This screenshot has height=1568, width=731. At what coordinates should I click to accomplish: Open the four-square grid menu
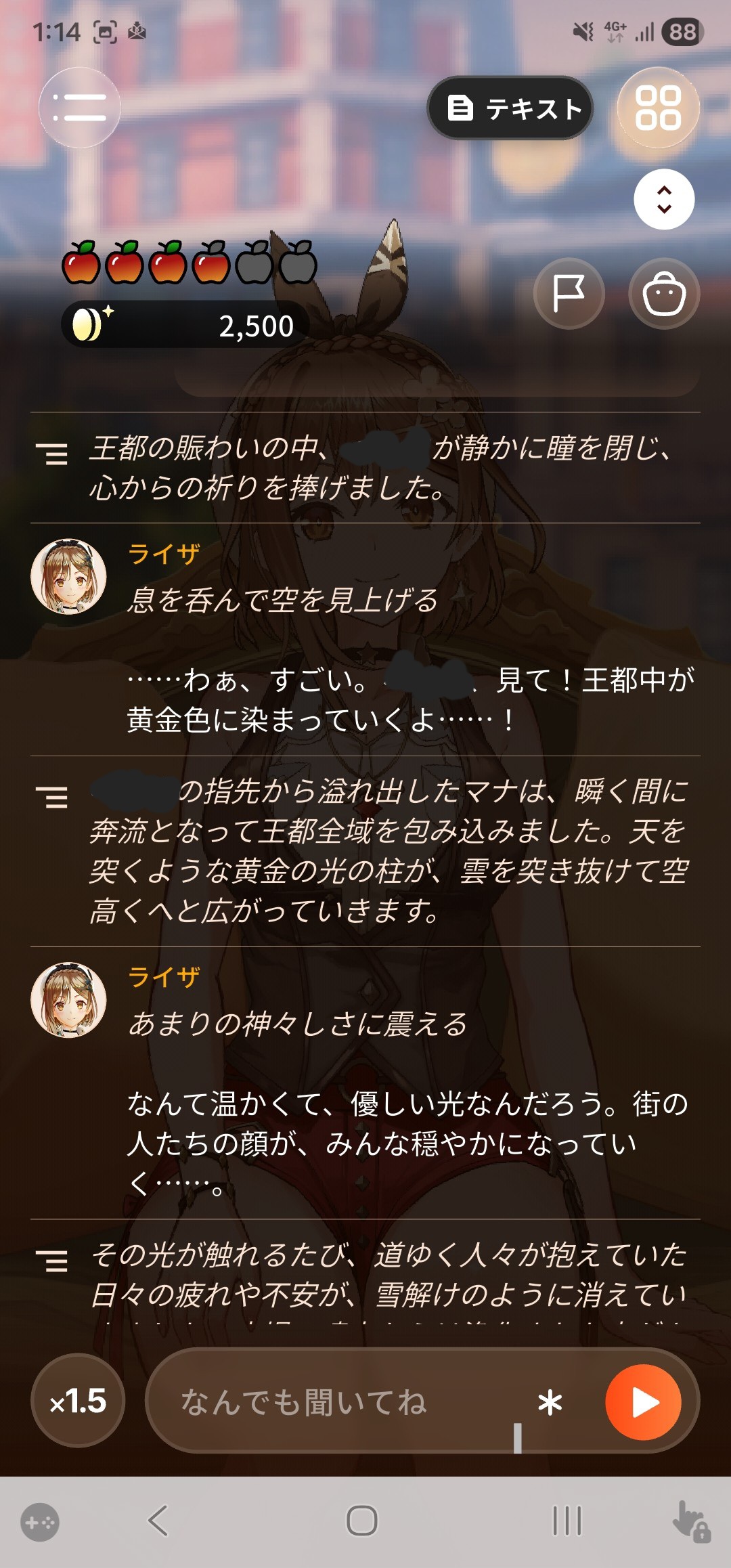point(658,108)
